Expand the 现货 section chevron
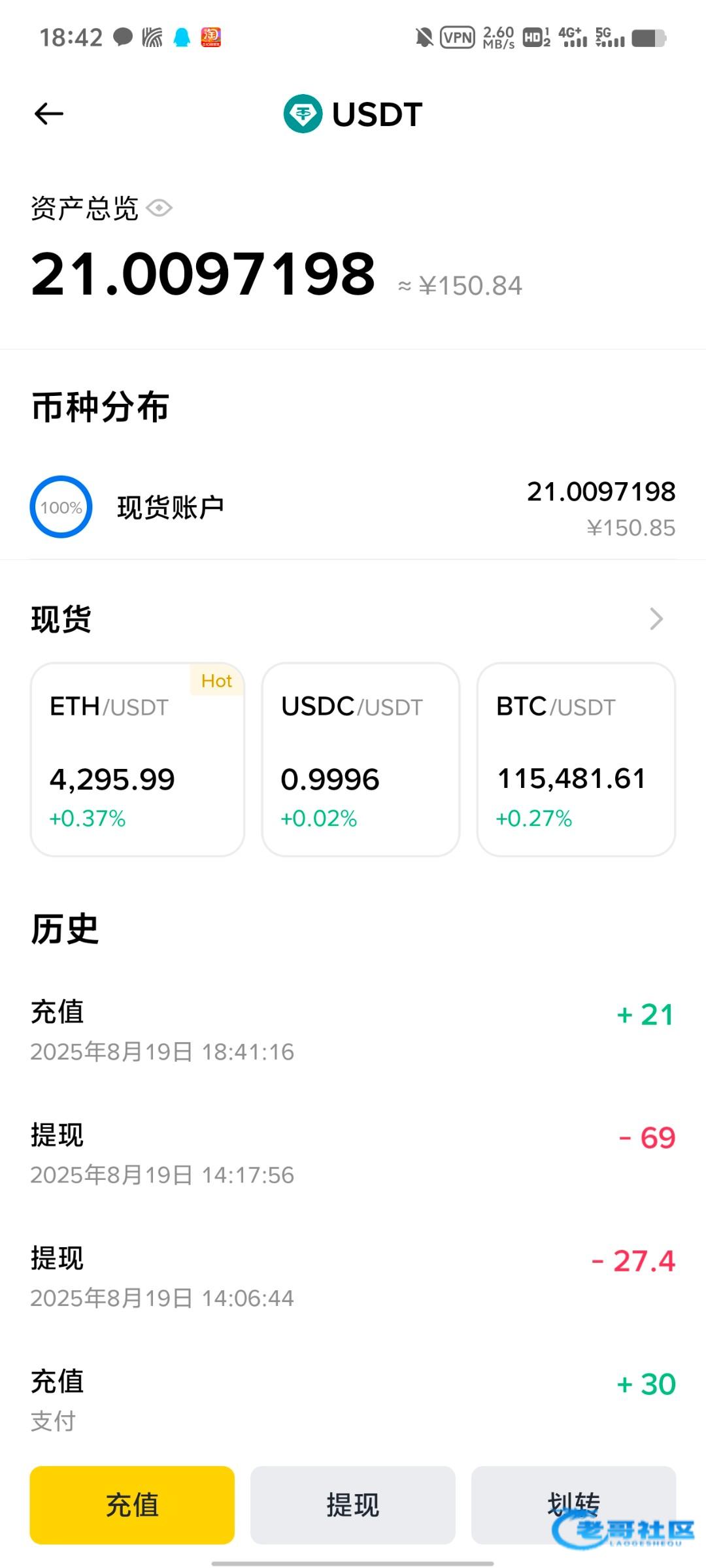 pos(656,619)
